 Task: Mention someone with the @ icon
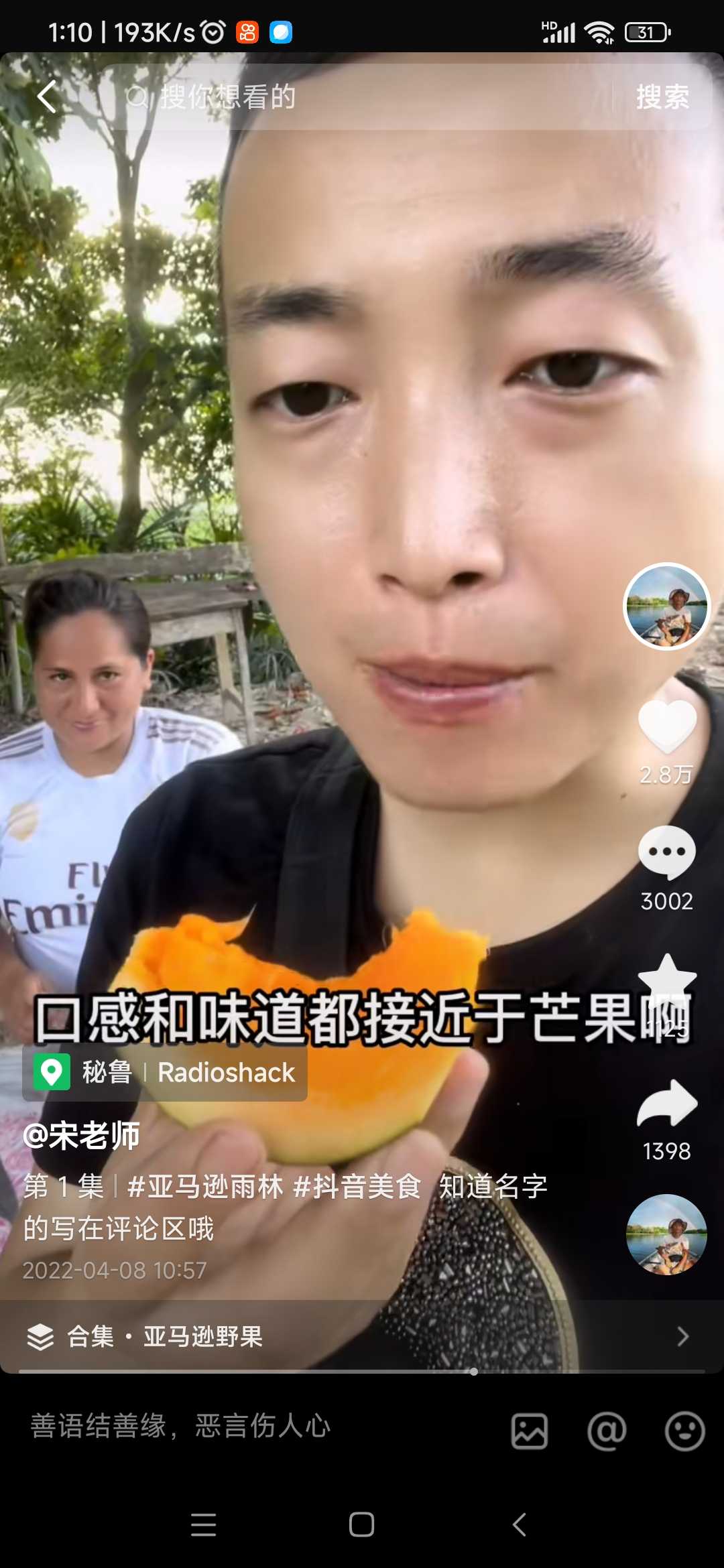pyautogui.click(x=607, y=1431)
